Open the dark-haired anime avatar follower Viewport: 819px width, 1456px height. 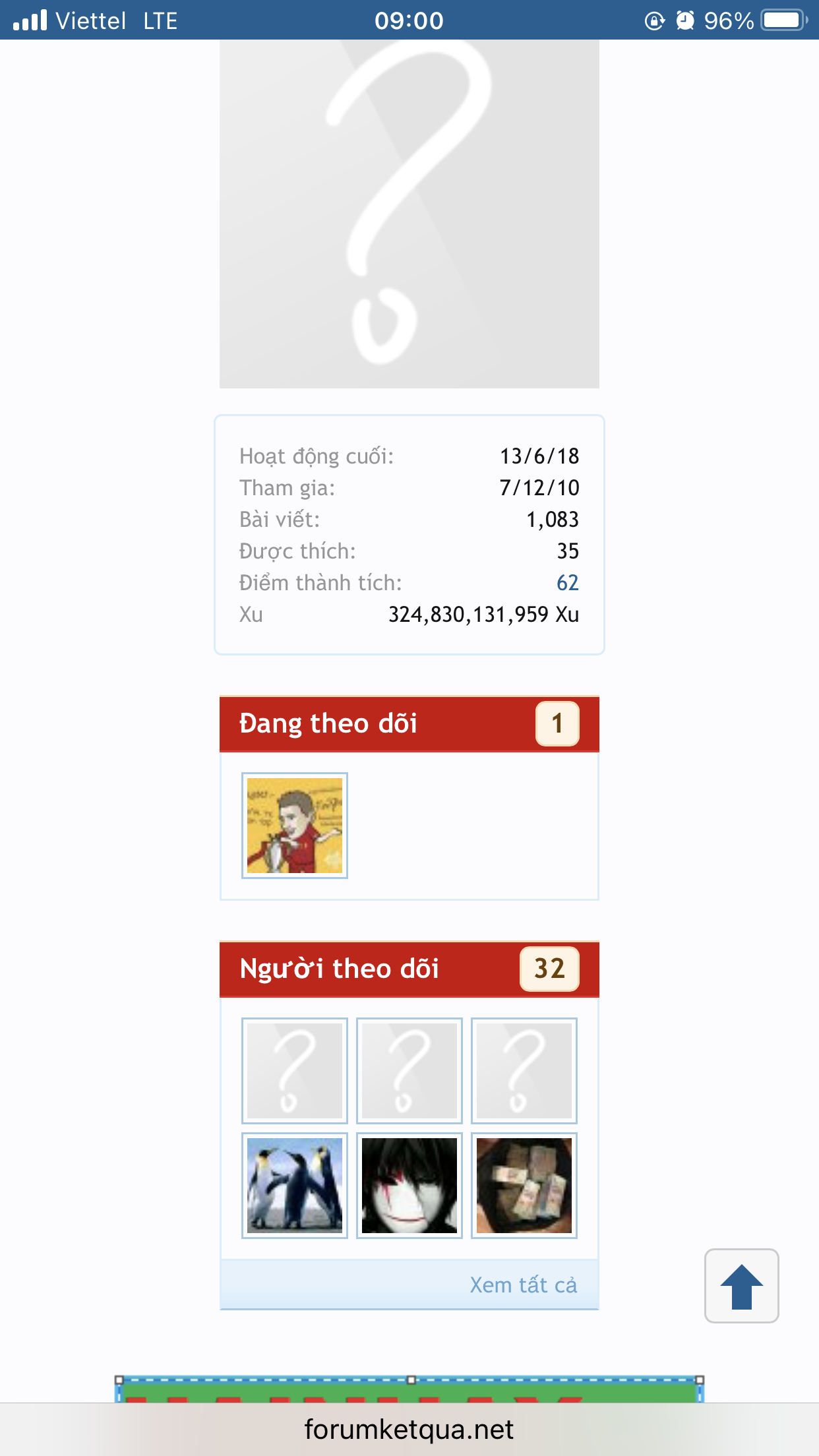[409, 1186]
